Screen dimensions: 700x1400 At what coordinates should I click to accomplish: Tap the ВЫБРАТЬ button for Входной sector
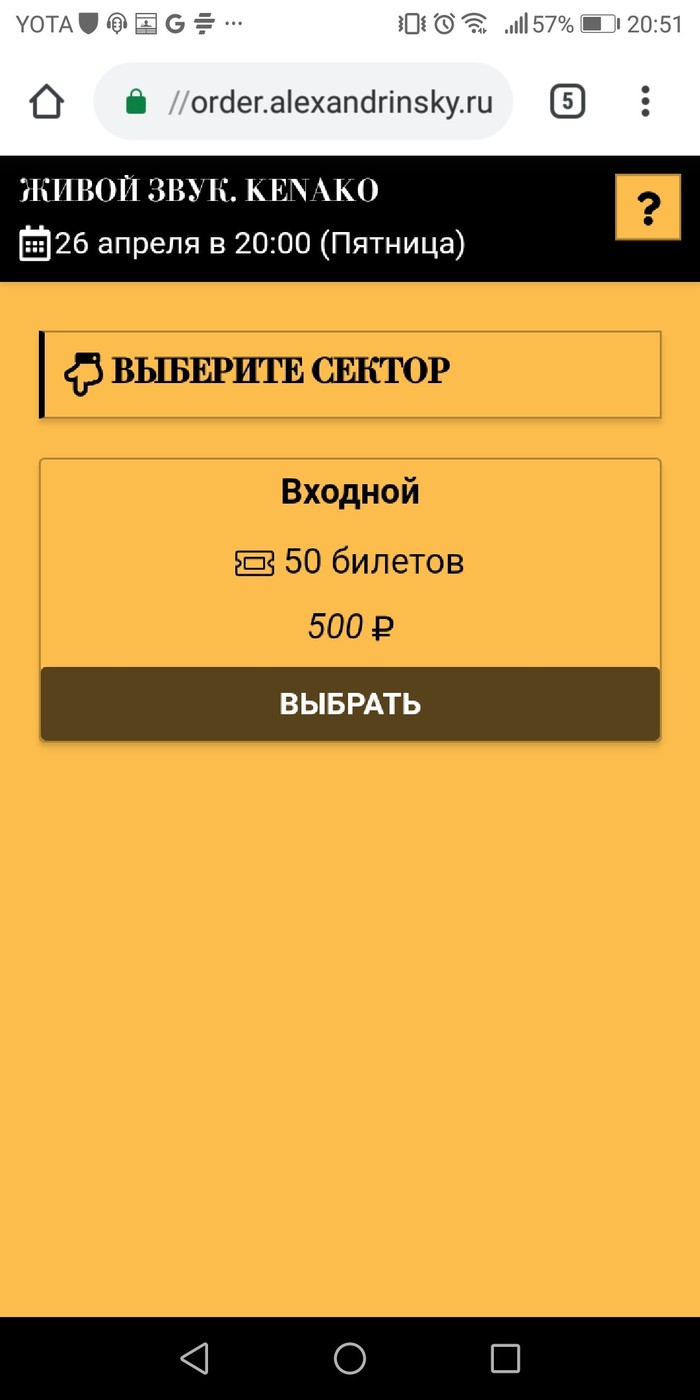click(350, 704)
